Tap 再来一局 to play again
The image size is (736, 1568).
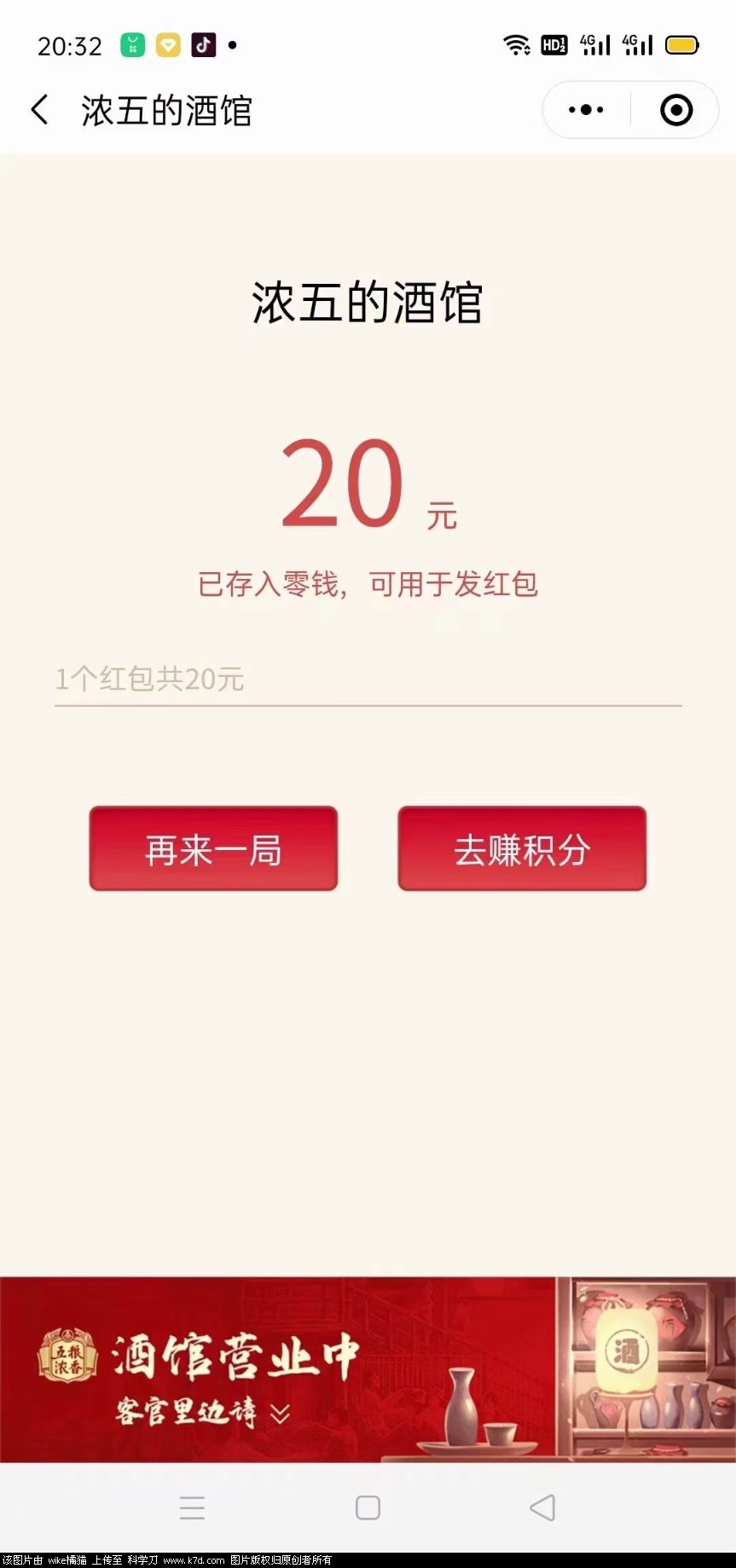point(213,848)
